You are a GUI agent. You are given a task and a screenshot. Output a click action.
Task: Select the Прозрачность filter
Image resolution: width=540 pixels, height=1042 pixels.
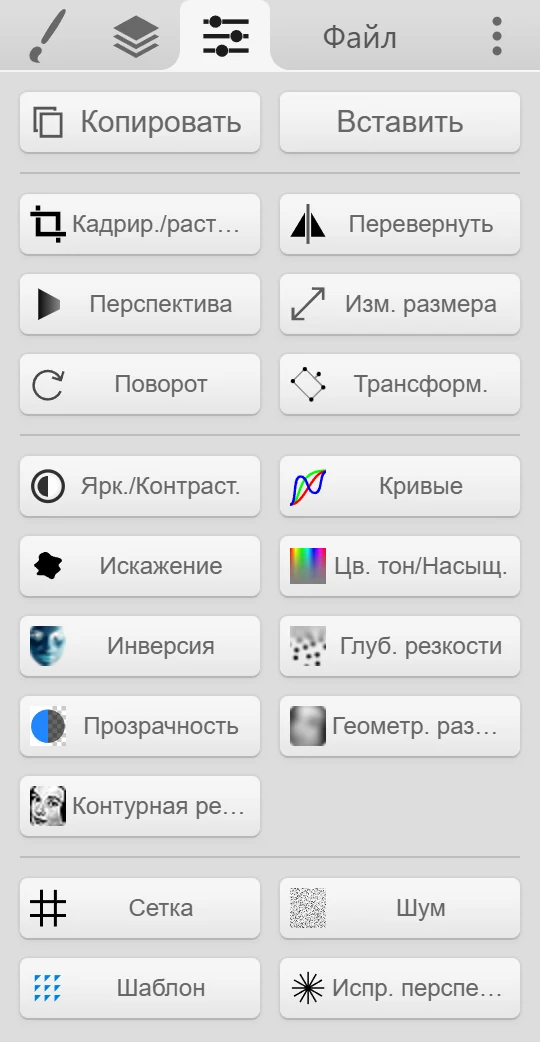click(140, 726)
